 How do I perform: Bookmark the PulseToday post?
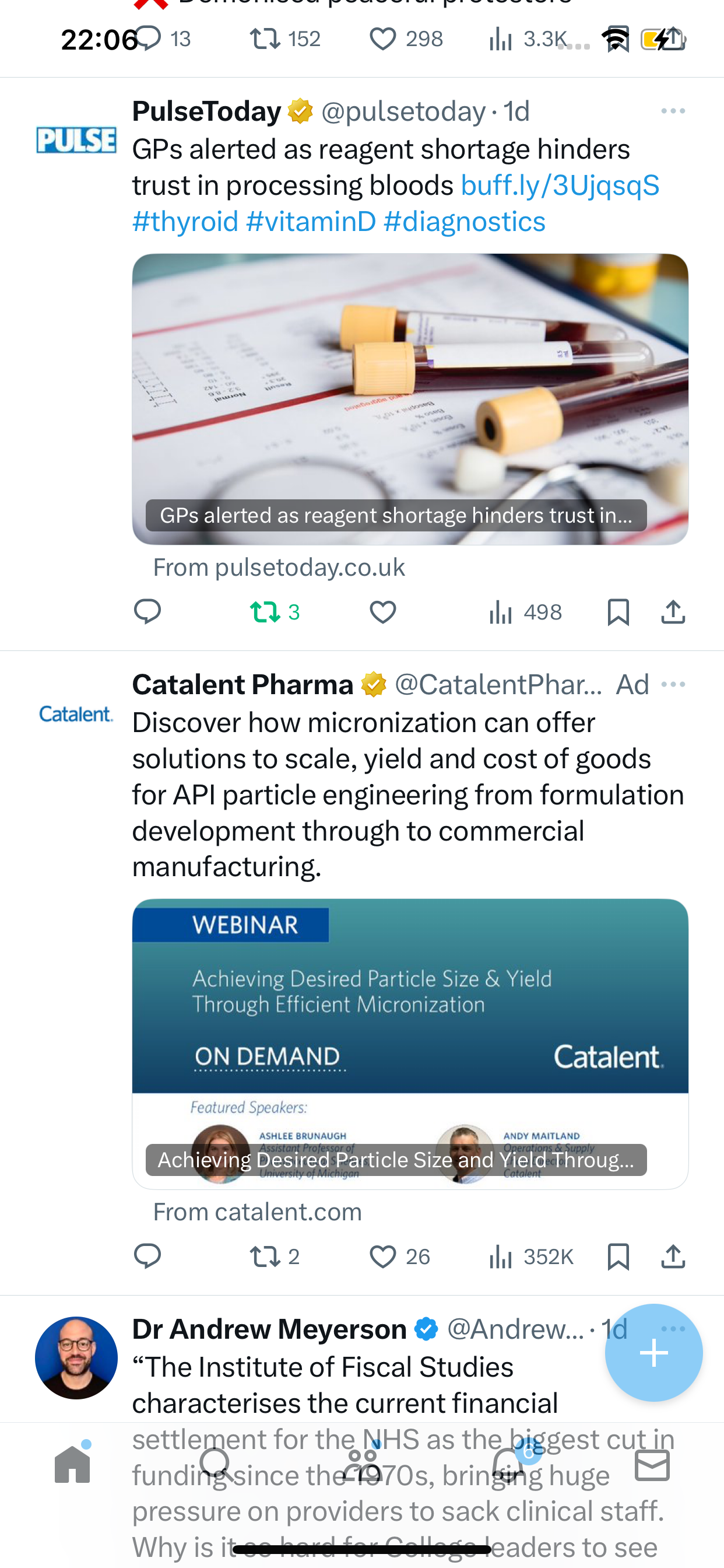coord(618,612)
